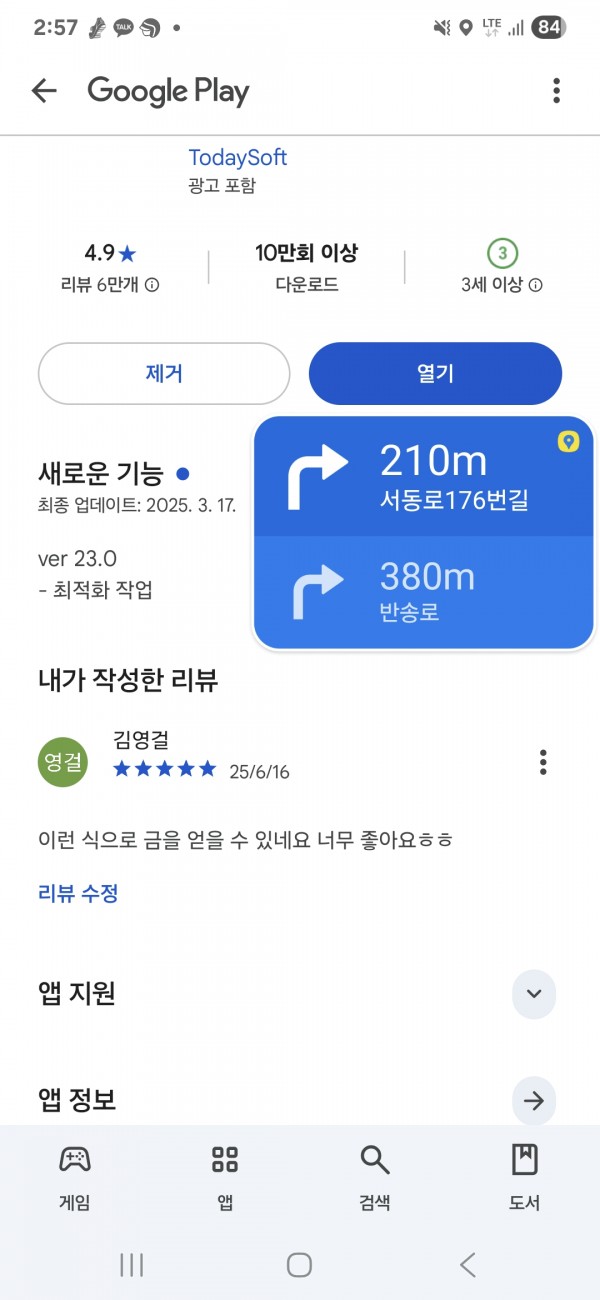The width and height of the screenshot is (600, 1300).
Task: Tap the 제거 button to uninstall
Action: (164, 374)
